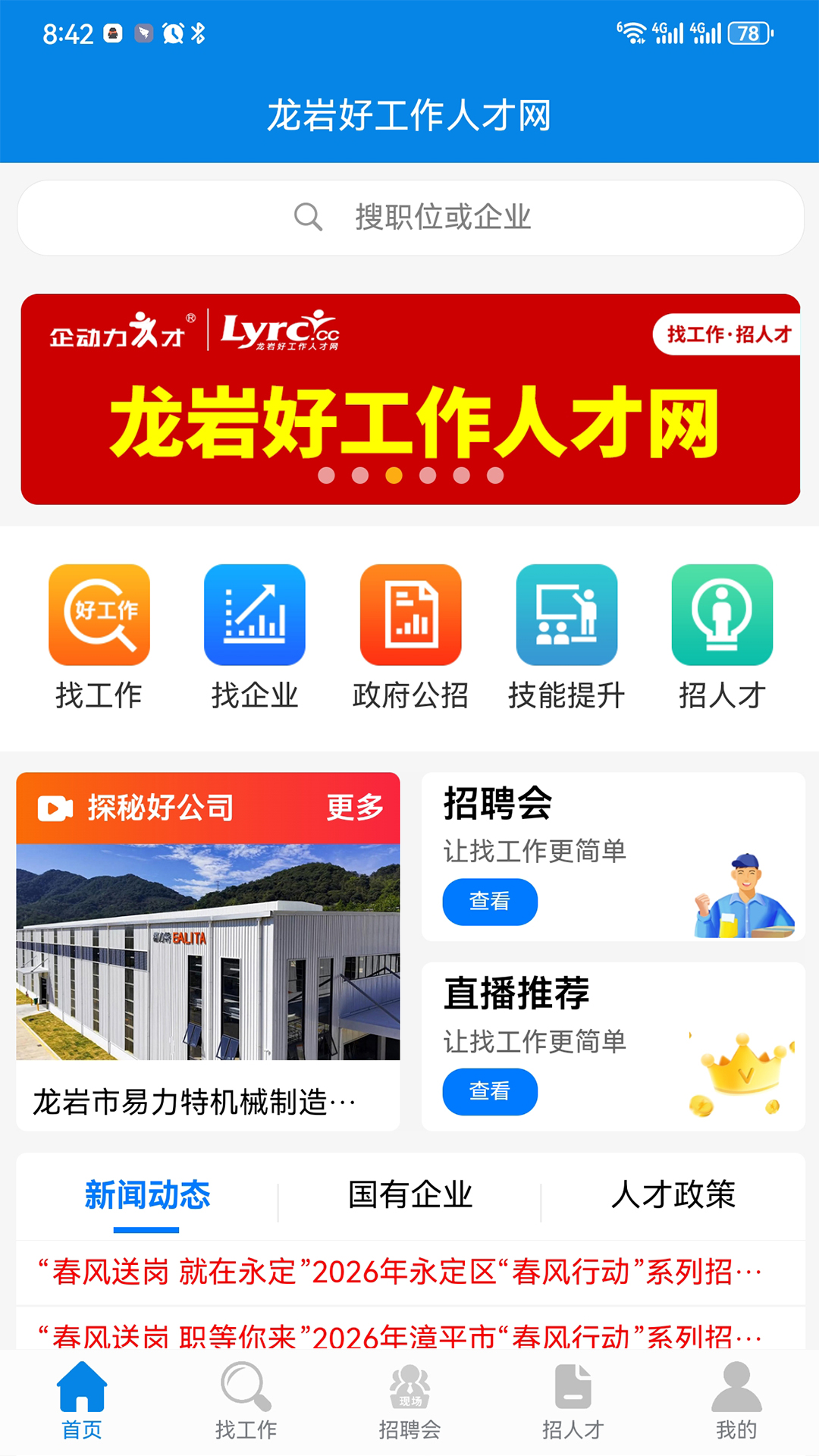Tap the 政府公招 document icon
This screenshot has height=1456, width=819.
410,616
